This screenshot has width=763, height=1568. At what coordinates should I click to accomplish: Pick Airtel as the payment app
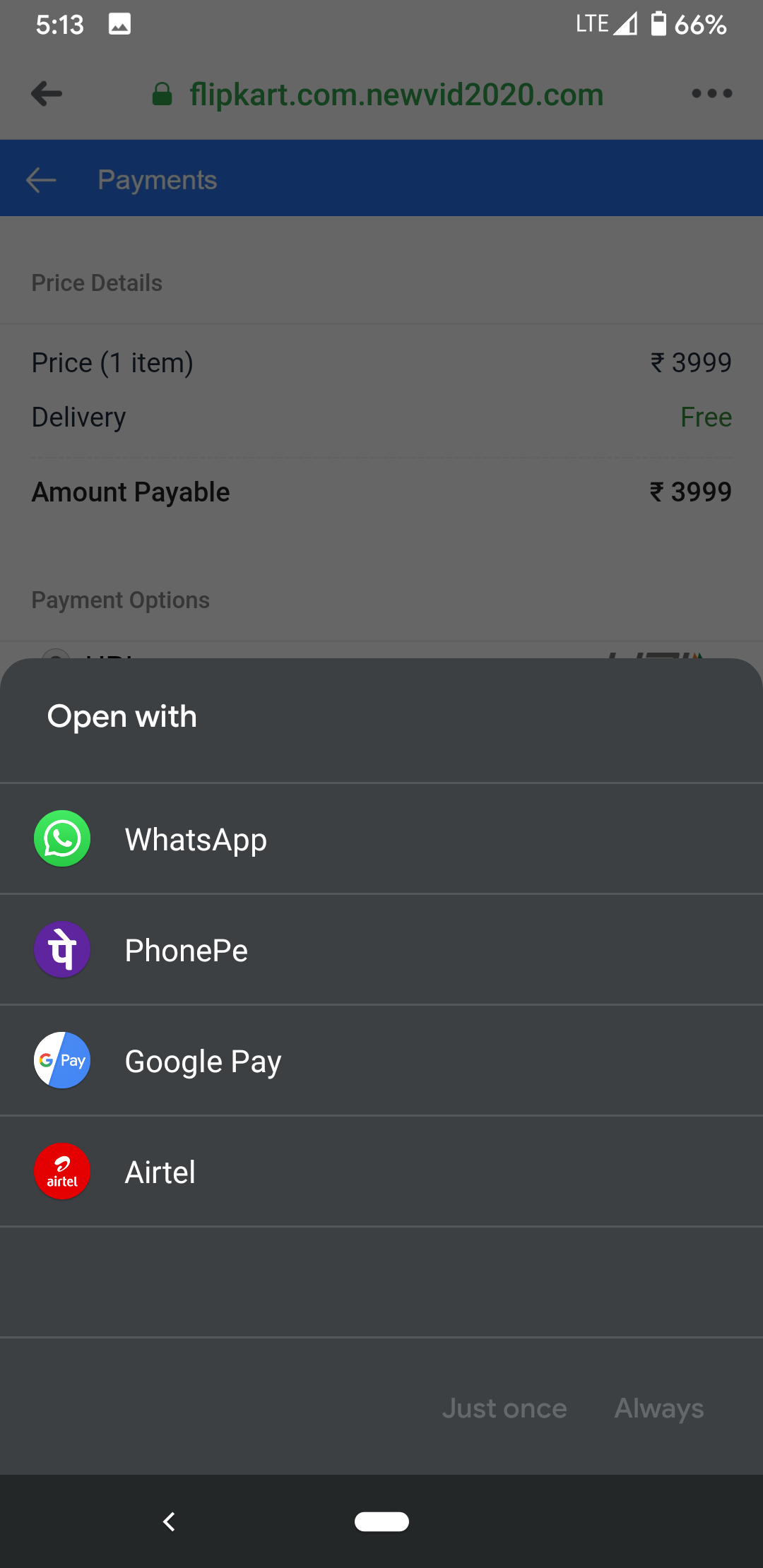coord(160,1172)
